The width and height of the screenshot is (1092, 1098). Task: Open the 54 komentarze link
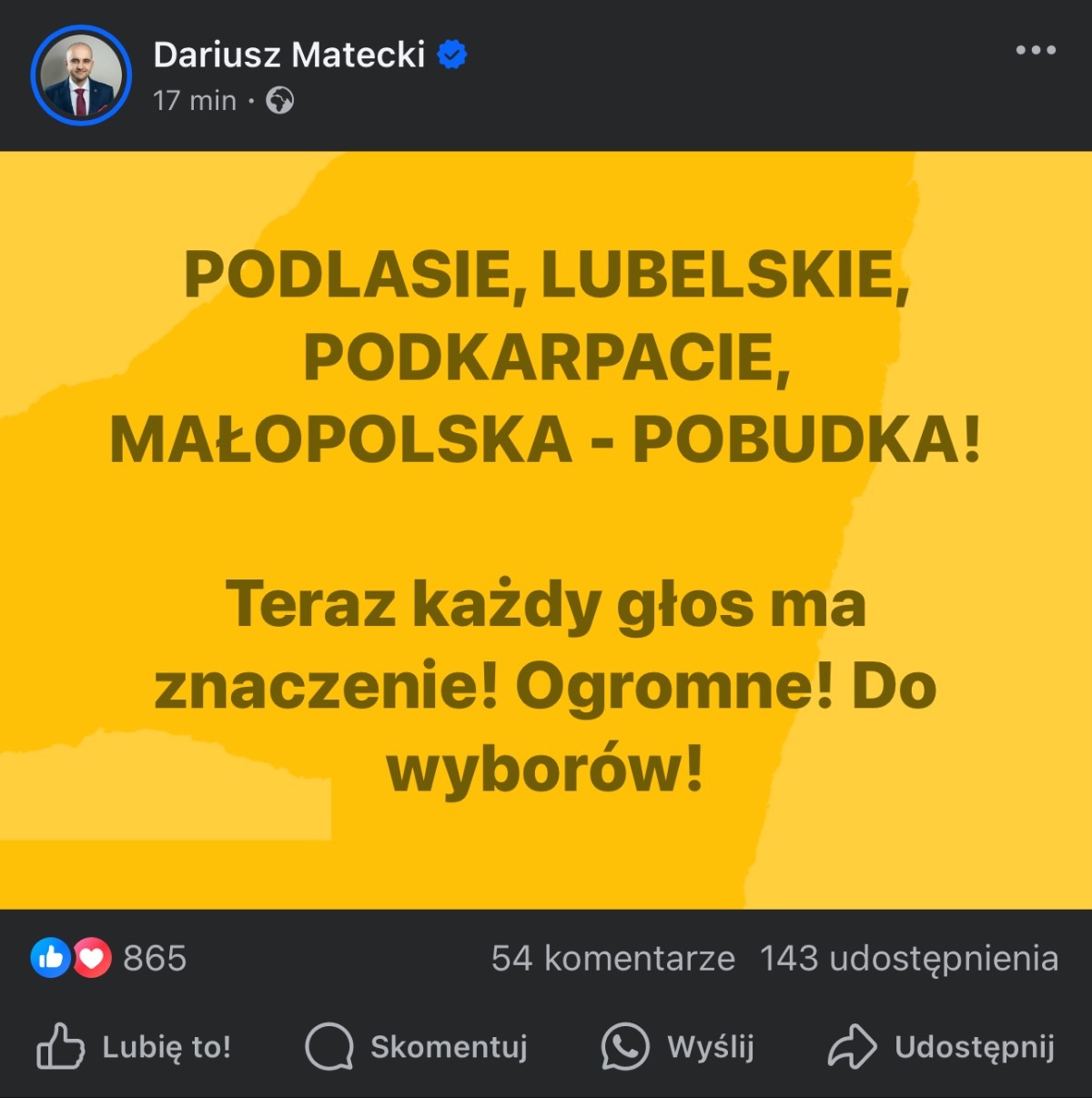click(612, 958)
